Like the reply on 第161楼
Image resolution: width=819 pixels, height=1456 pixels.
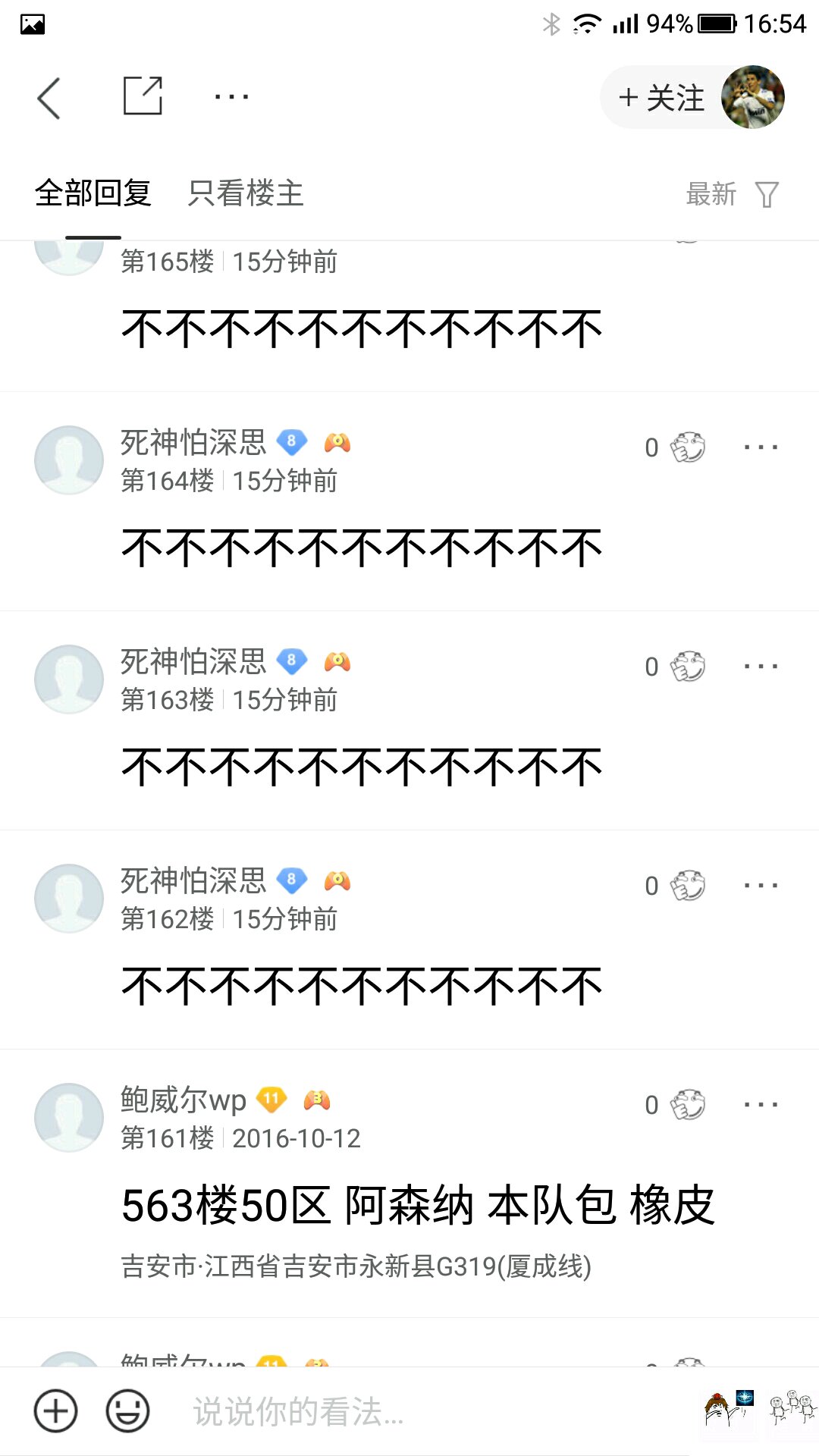675,1105
